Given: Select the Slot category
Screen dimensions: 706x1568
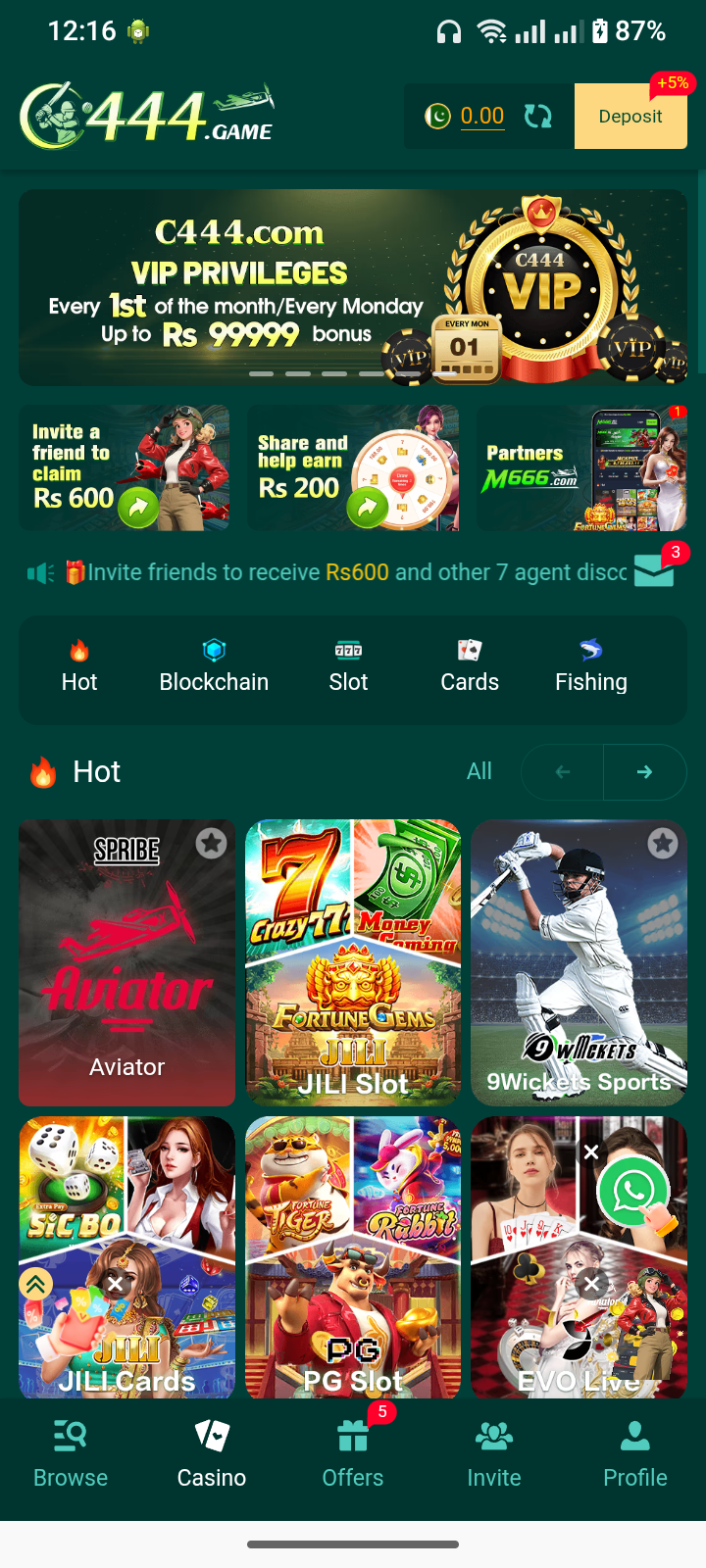Looking at the screenshot, I should pyautogui.click(x=348, y=666).
